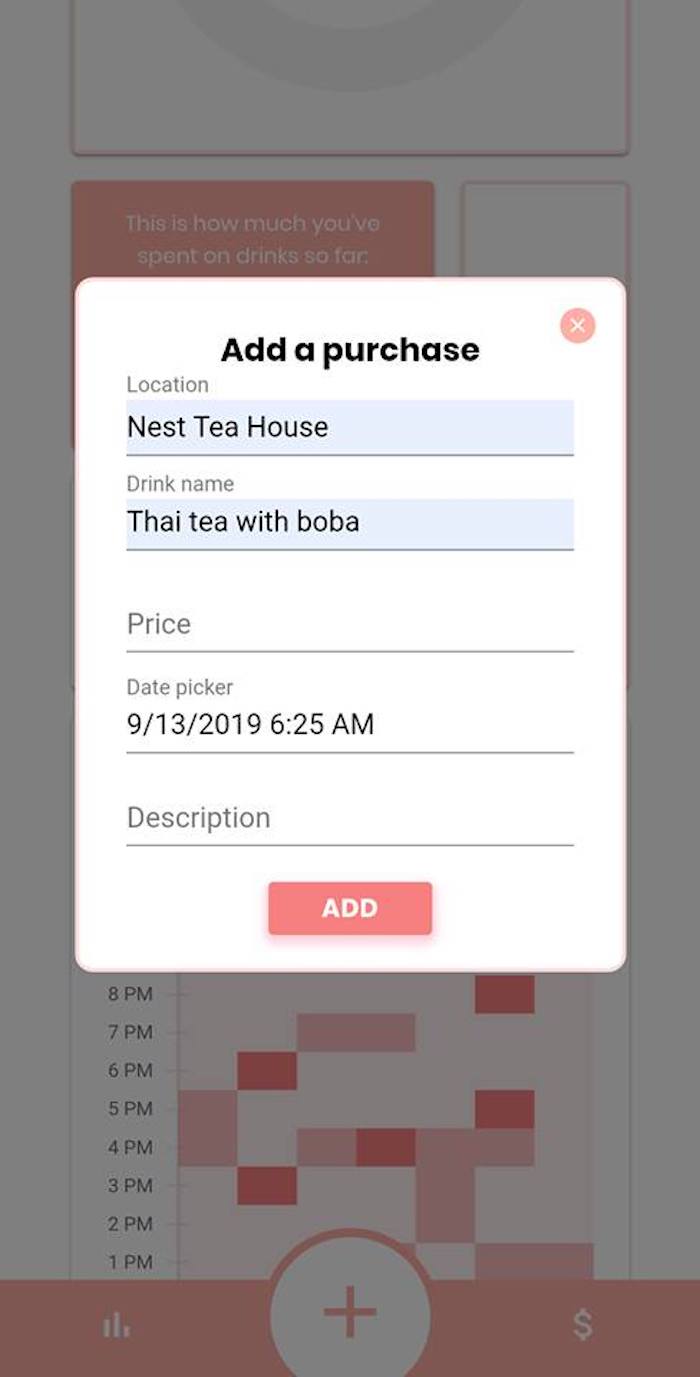Viewport: 700px width, 1377px height.
Task: Open the Date picker field
Action: point(349,724)
